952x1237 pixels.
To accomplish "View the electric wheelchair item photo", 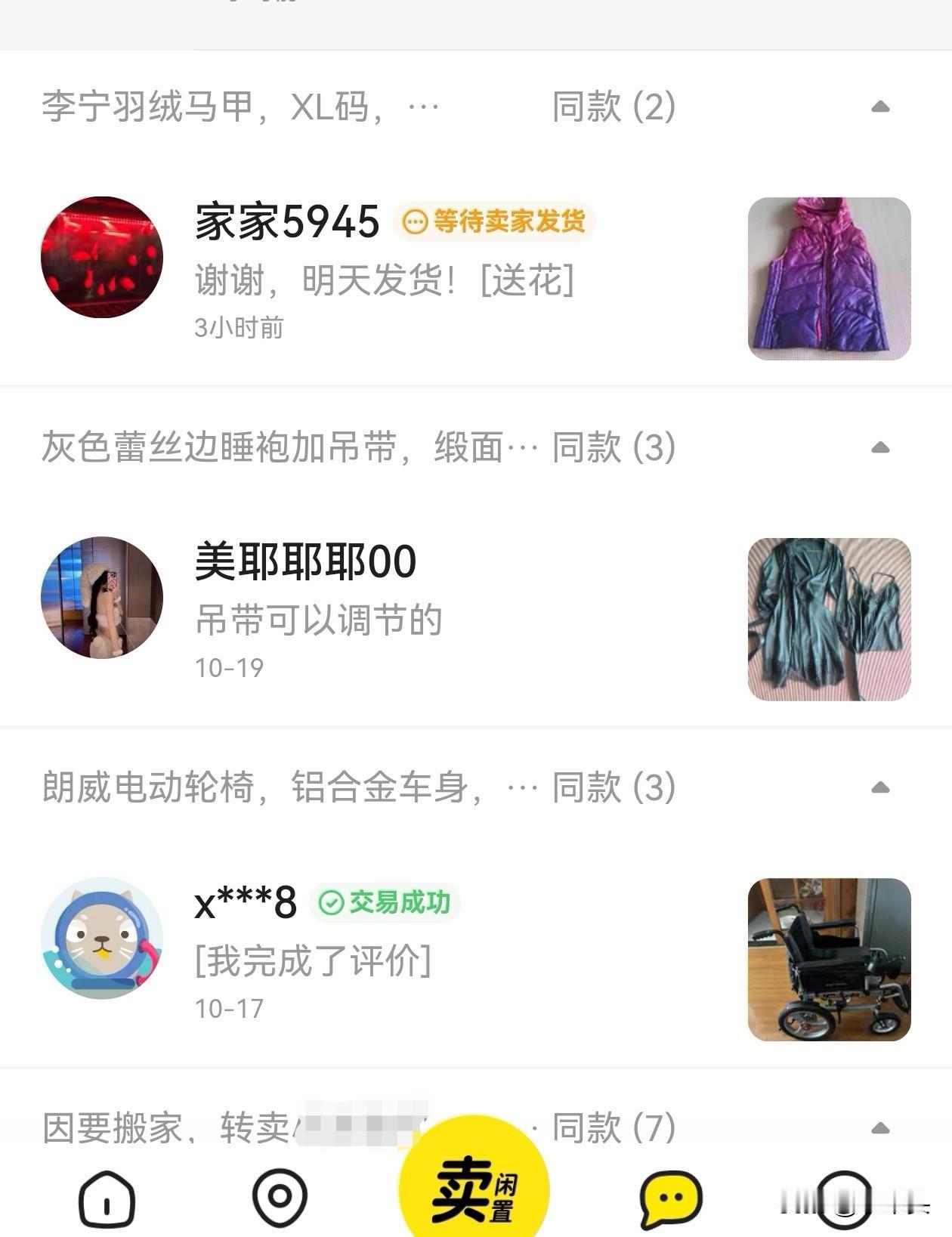I will pyautogui.click(x=829, y=959).
